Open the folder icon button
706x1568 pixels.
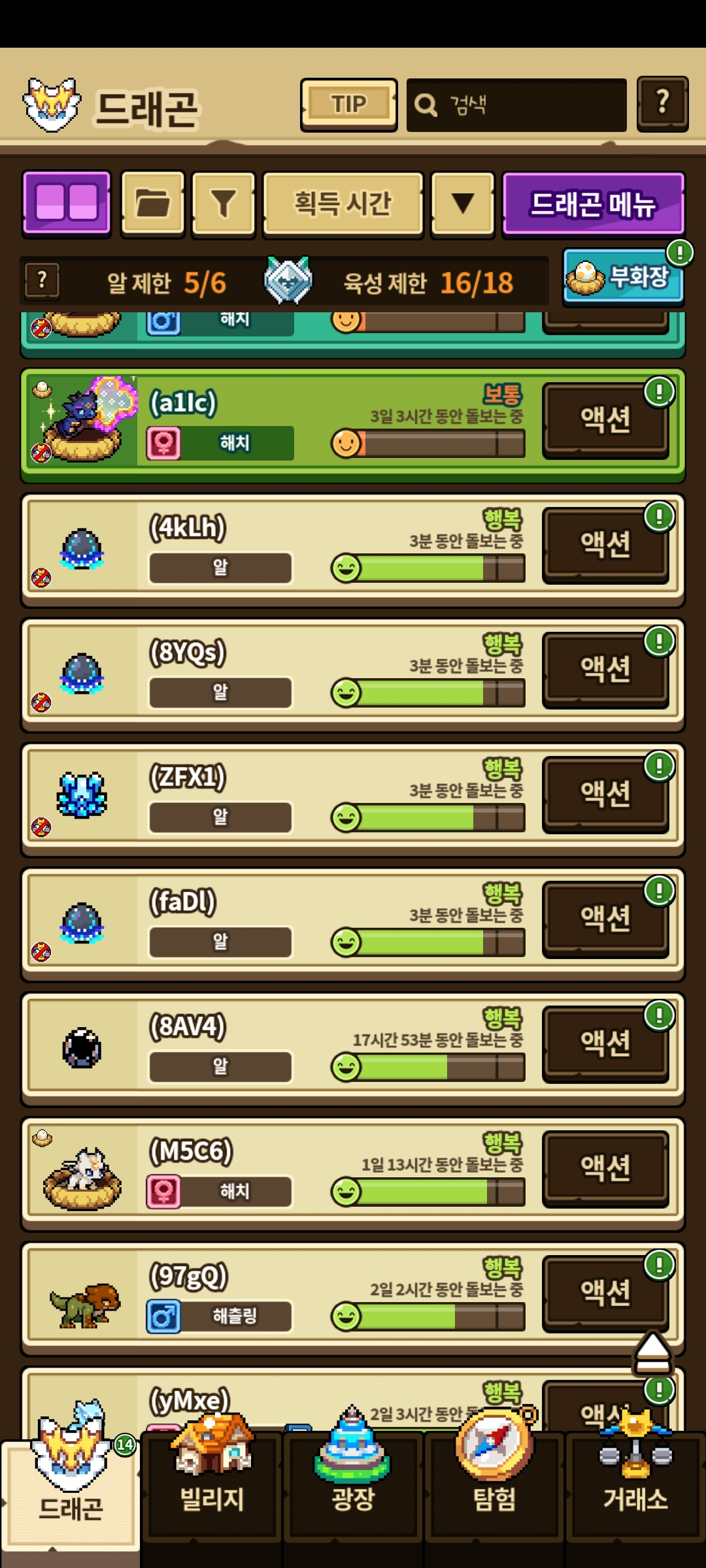pos(152,203)
